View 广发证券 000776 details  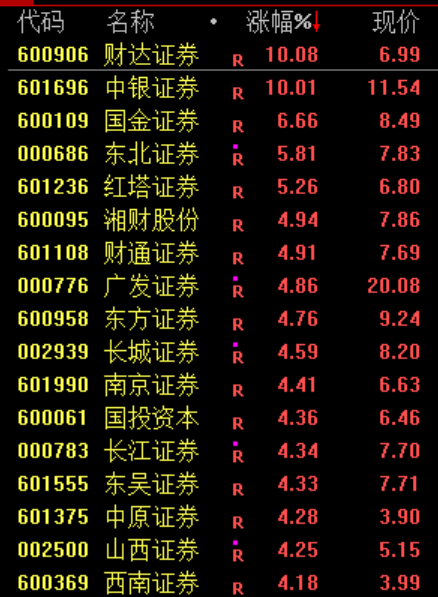pos(219,286)
